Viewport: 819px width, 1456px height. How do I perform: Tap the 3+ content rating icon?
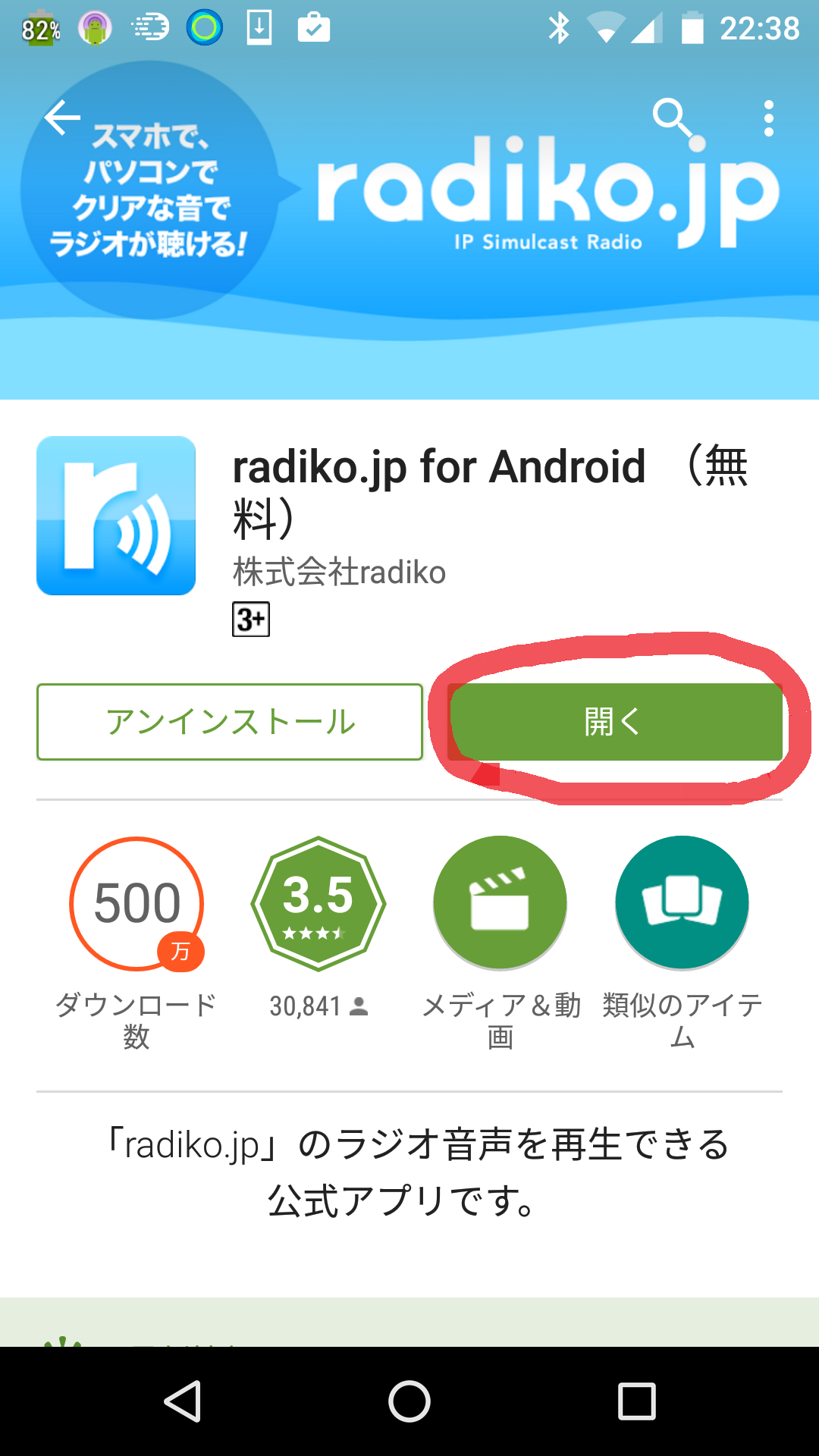(x=250, y=619)
